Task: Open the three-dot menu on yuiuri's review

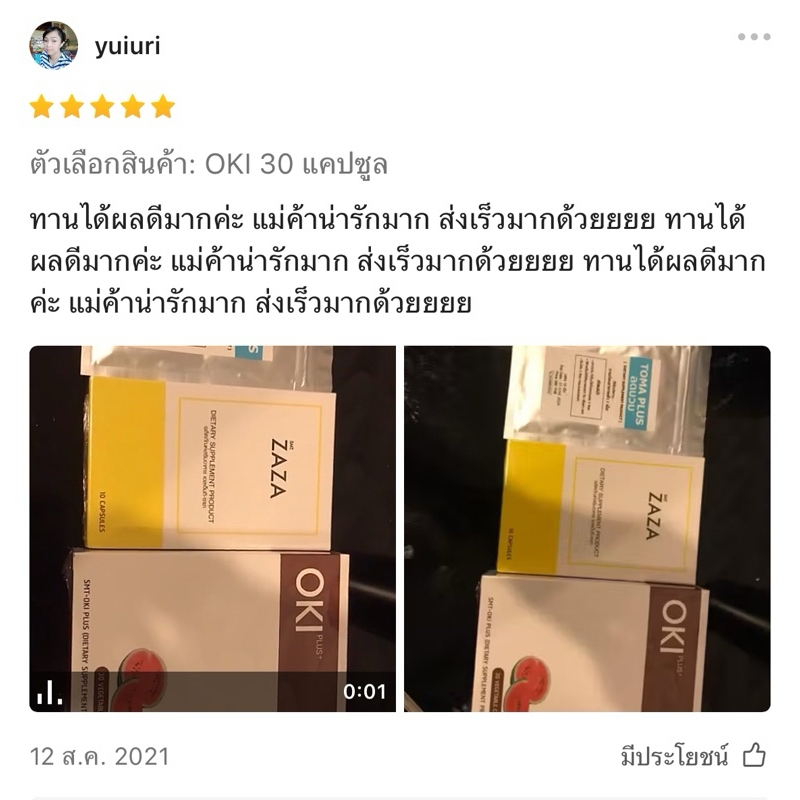Action: pos(754,37)
